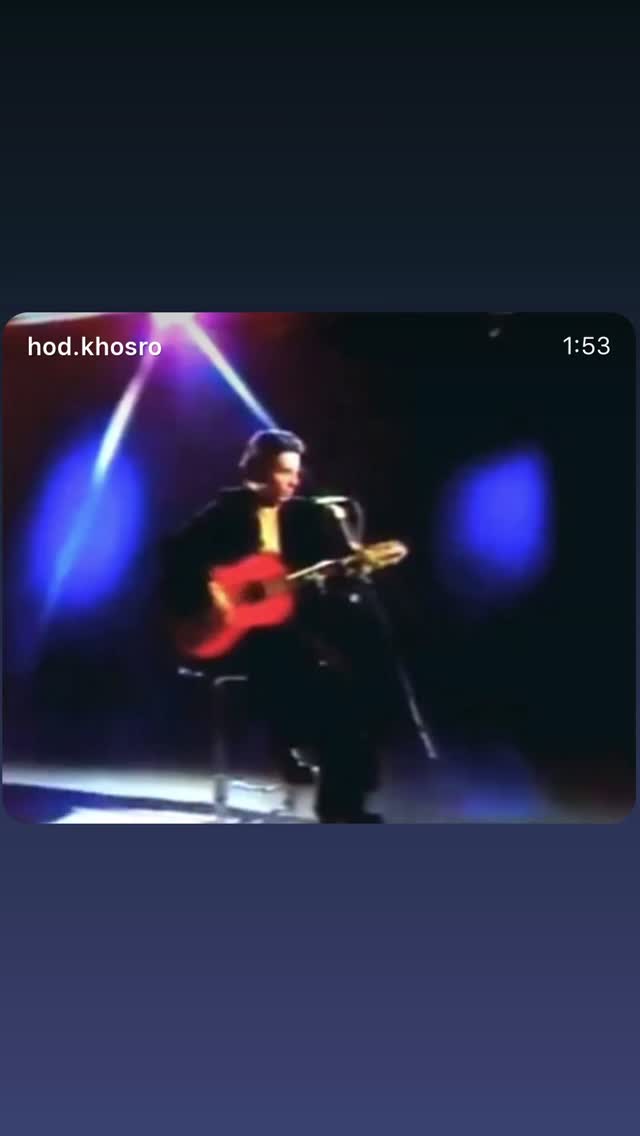This screenshot has height=1136, width=640.
Task: Open the shared guitar performance video
Action: coord(320,567)
